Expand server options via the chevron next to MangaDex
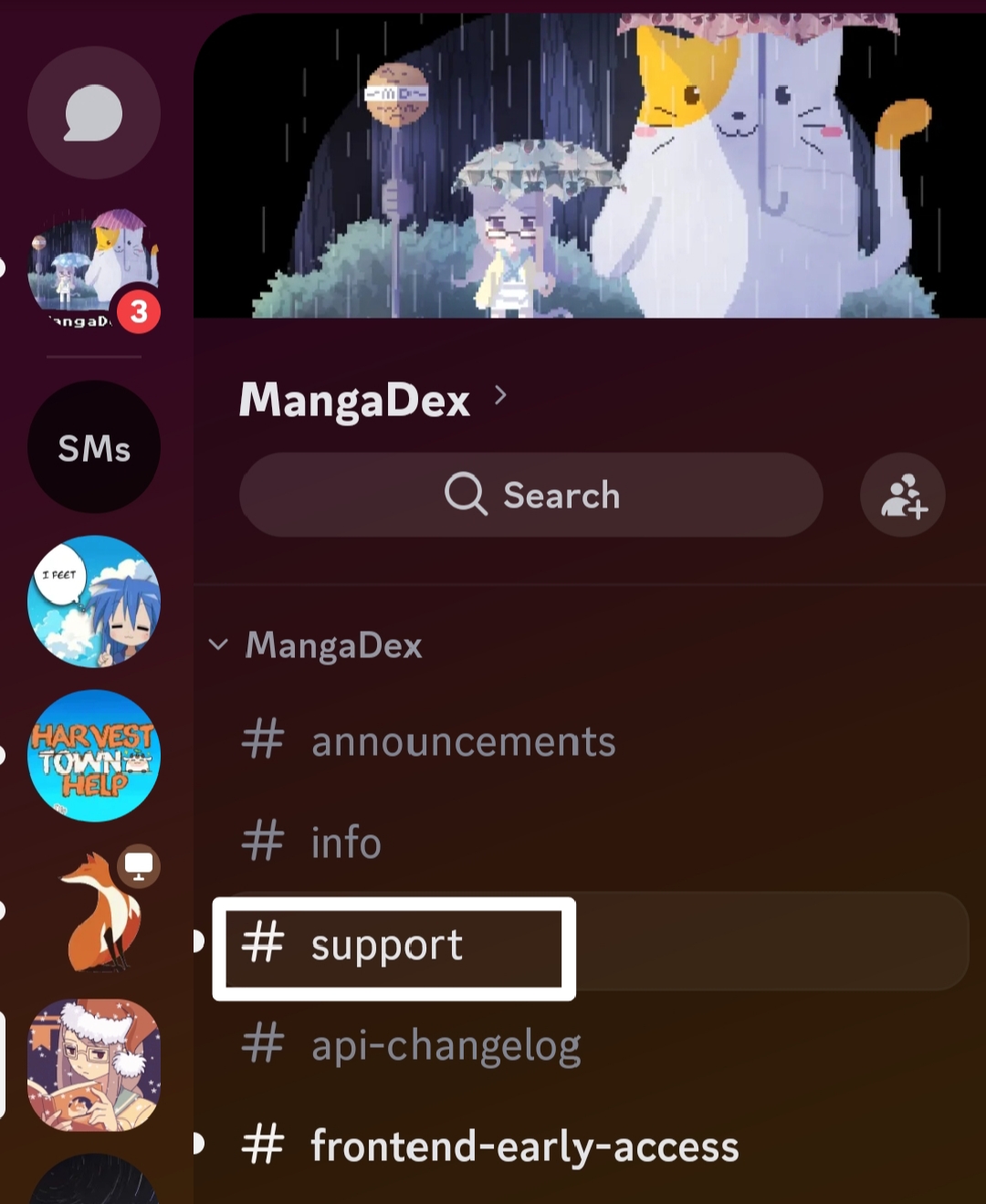 500,396
